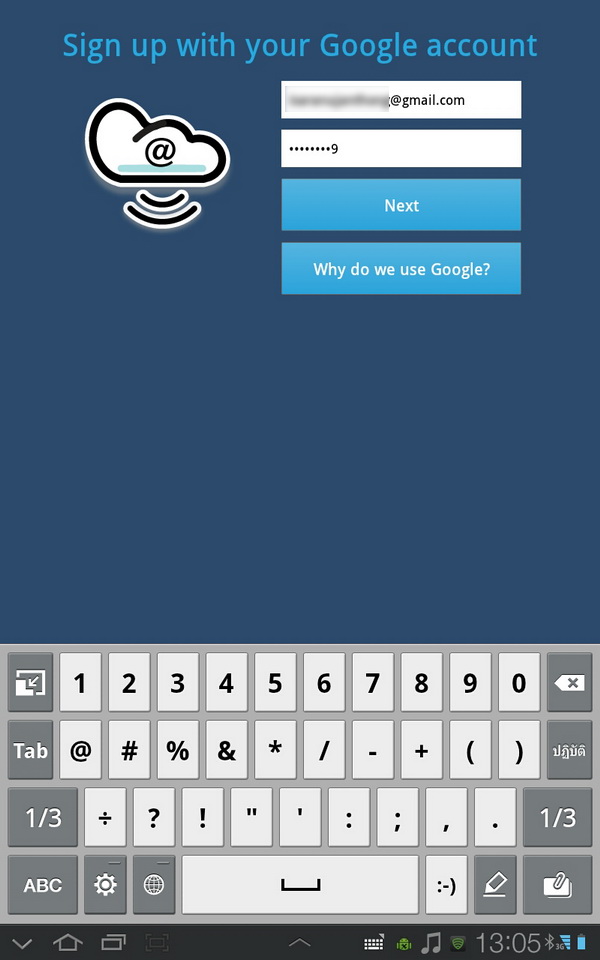Image resolution: width=600 pixels, height=960 pixels.
Task: Hit the backspace key on keyboard
Action: coord(569,682)
